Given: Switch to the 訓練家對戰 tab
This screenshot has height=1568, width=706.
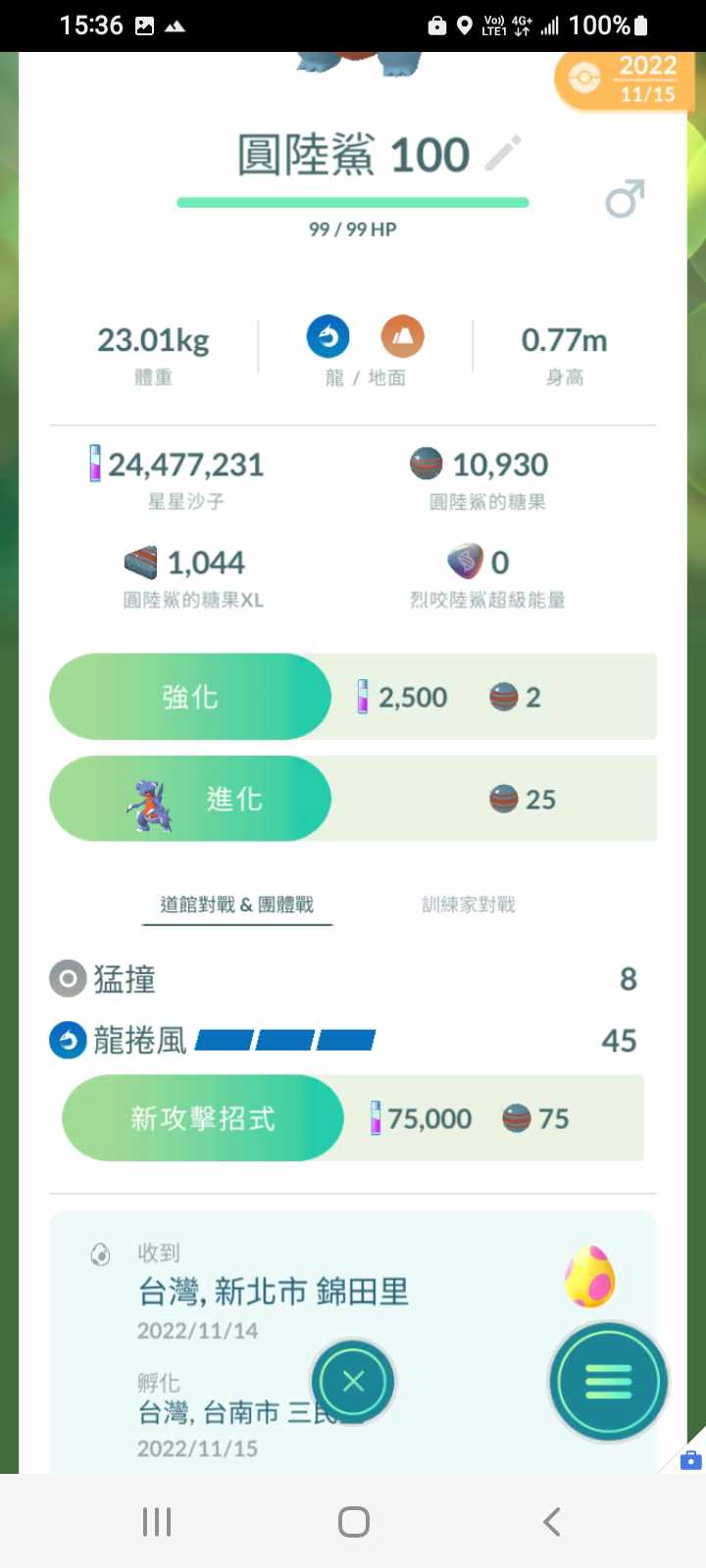Looking at the screenshot, I should coord(468,905).
